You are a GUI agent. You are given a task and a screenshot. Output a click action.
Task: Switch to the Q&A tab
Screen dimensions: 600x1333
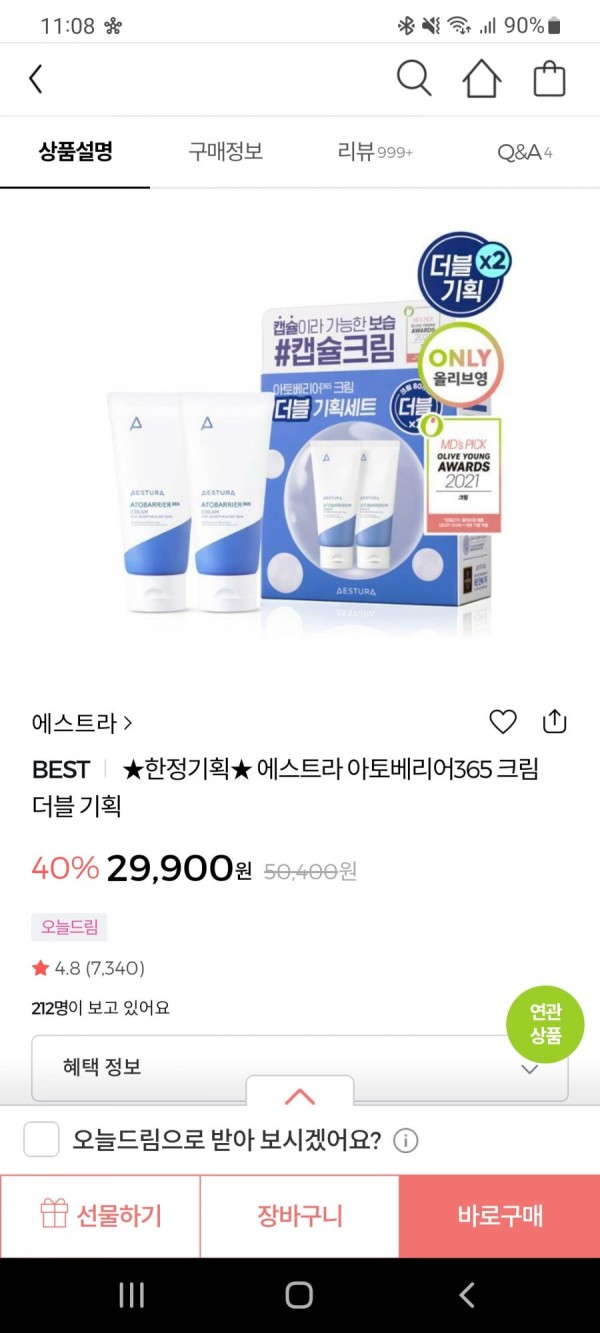(x=525, y=152)
